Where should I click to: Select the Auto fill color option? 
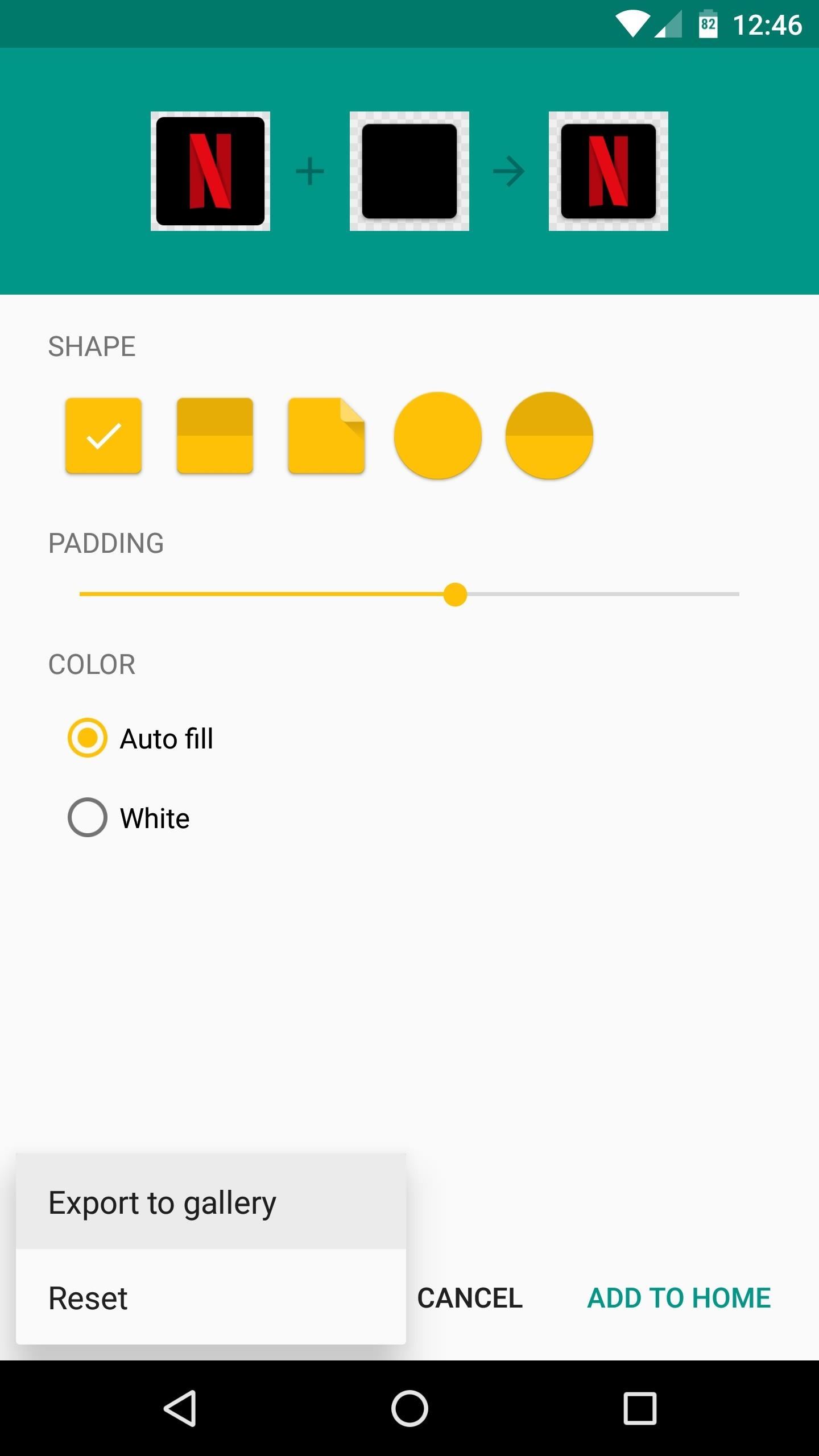click(x=86, y=738)
